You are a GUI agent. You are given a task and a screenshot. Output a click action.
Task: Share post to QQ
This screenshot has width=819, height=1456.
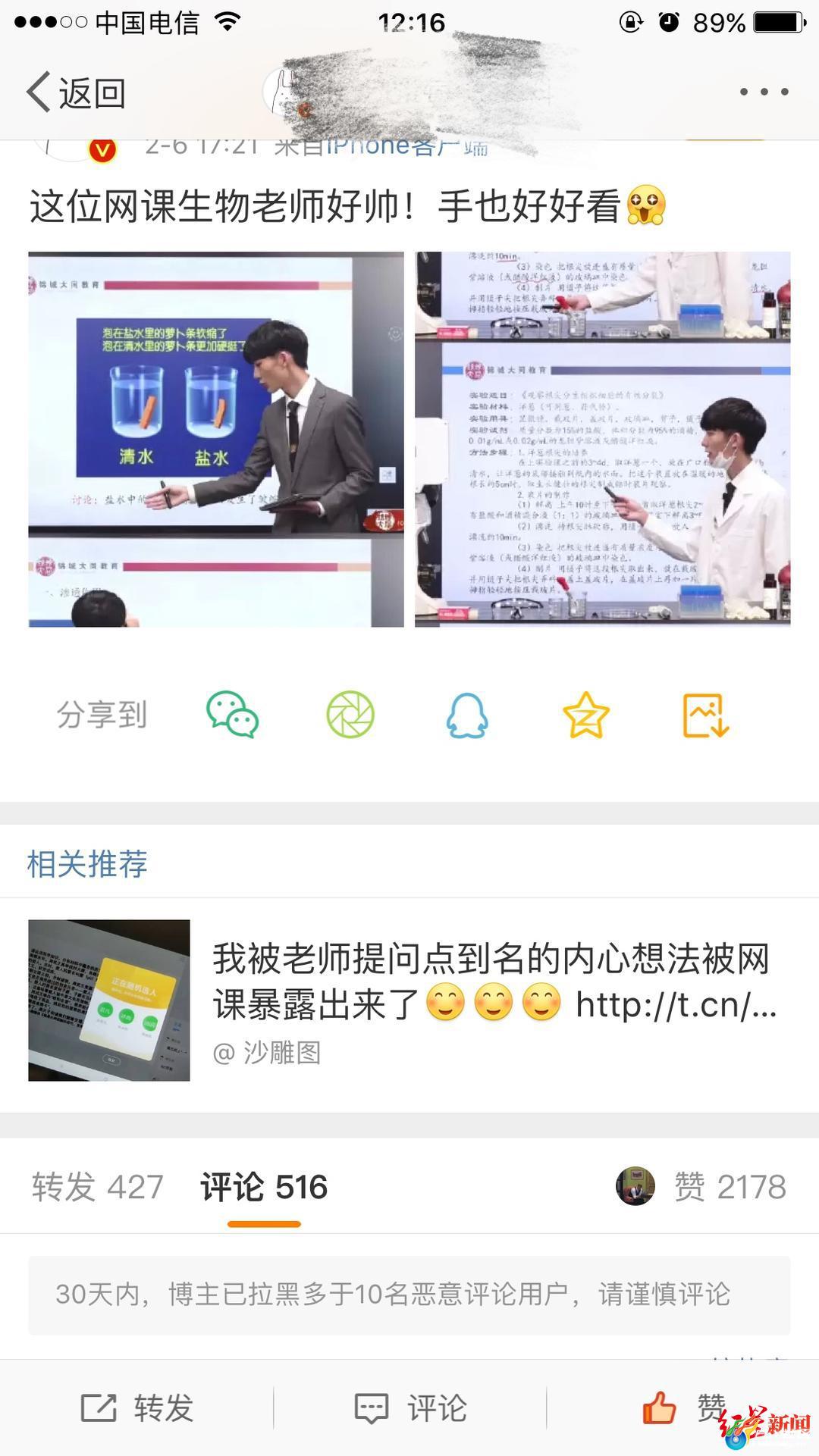tap(467, 715)
